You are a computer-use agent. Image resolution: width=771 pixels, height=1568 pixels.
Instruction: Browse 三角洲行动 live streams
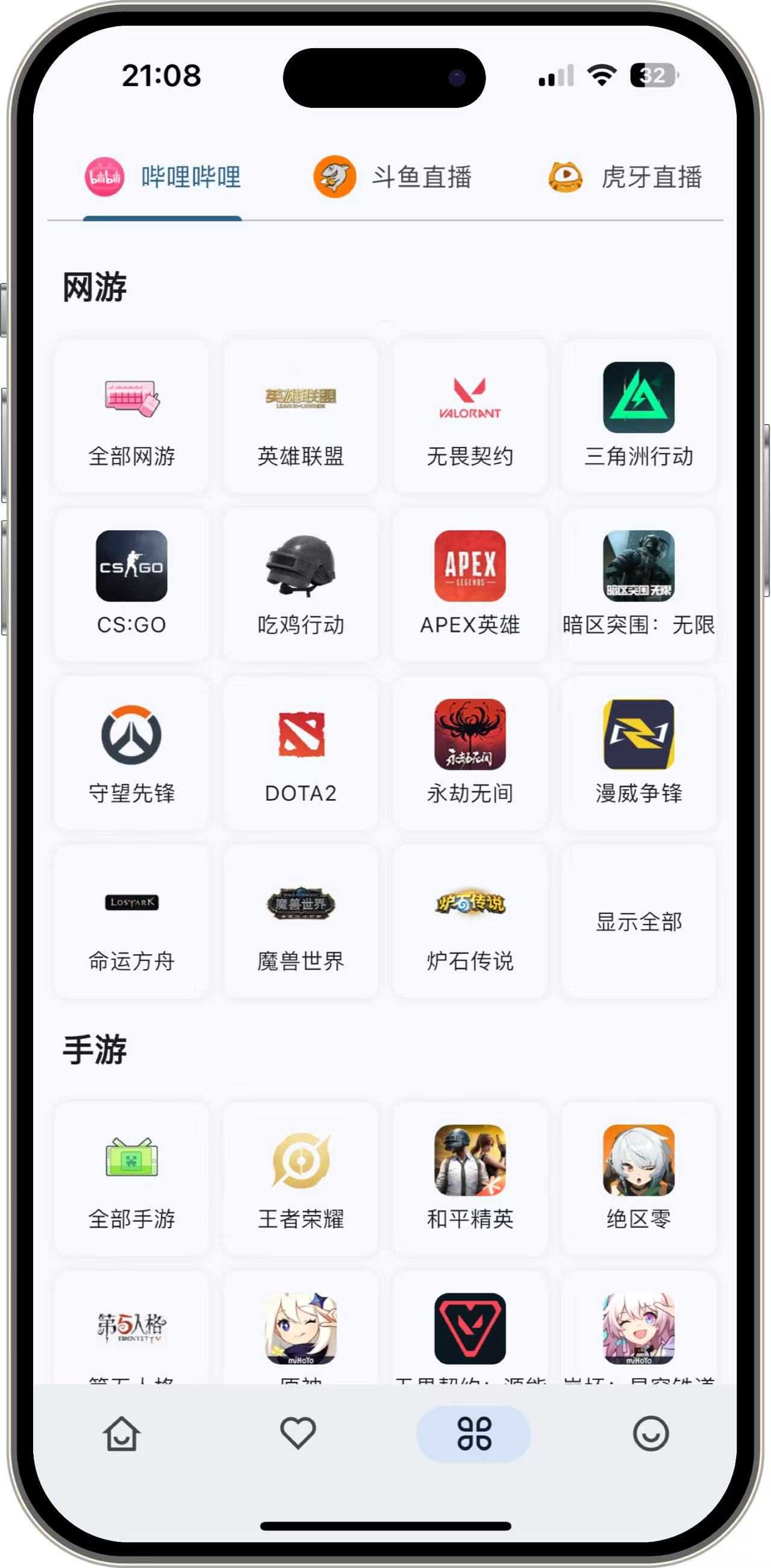(x=638, y=416)
